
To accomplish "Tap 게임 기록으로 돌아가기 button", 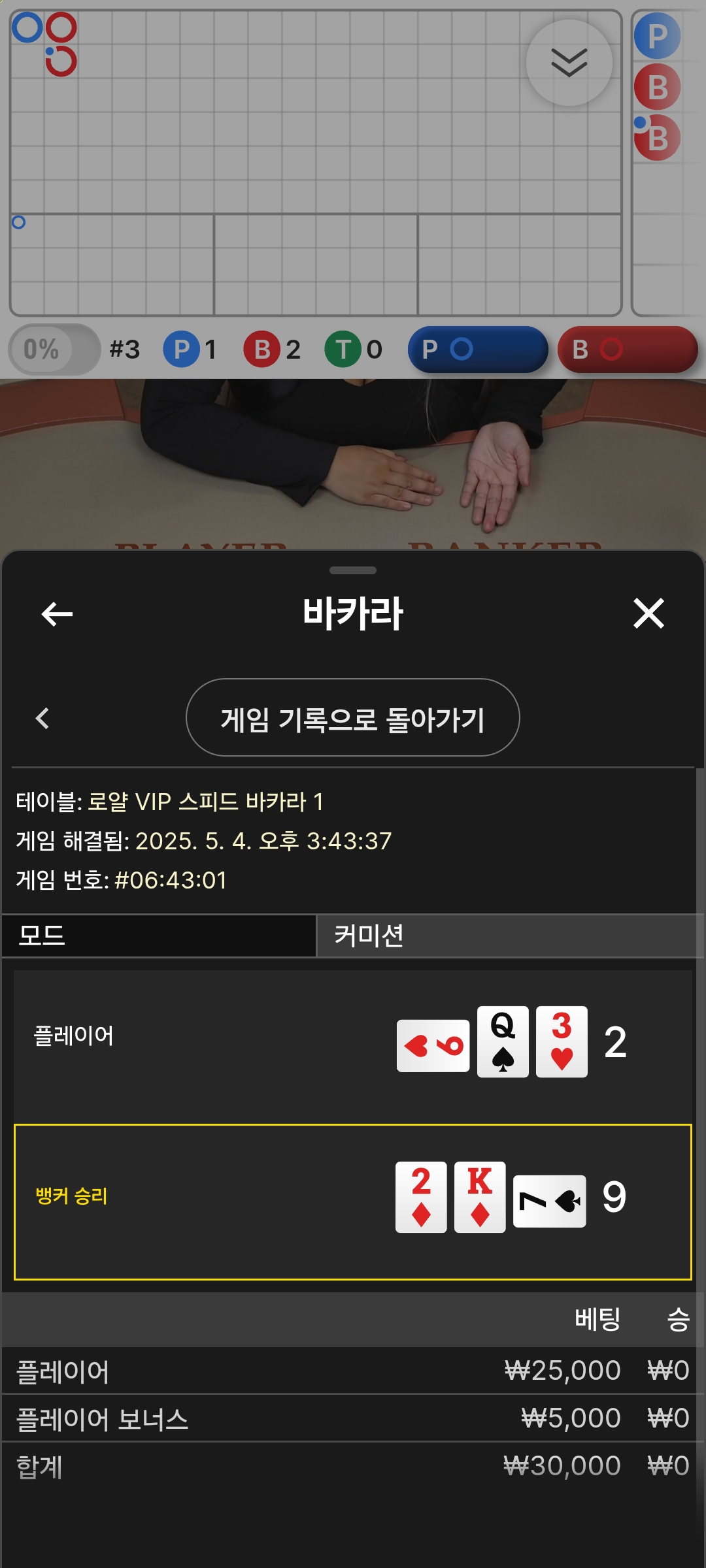I will pyautogui.click(x=353, y=717).
